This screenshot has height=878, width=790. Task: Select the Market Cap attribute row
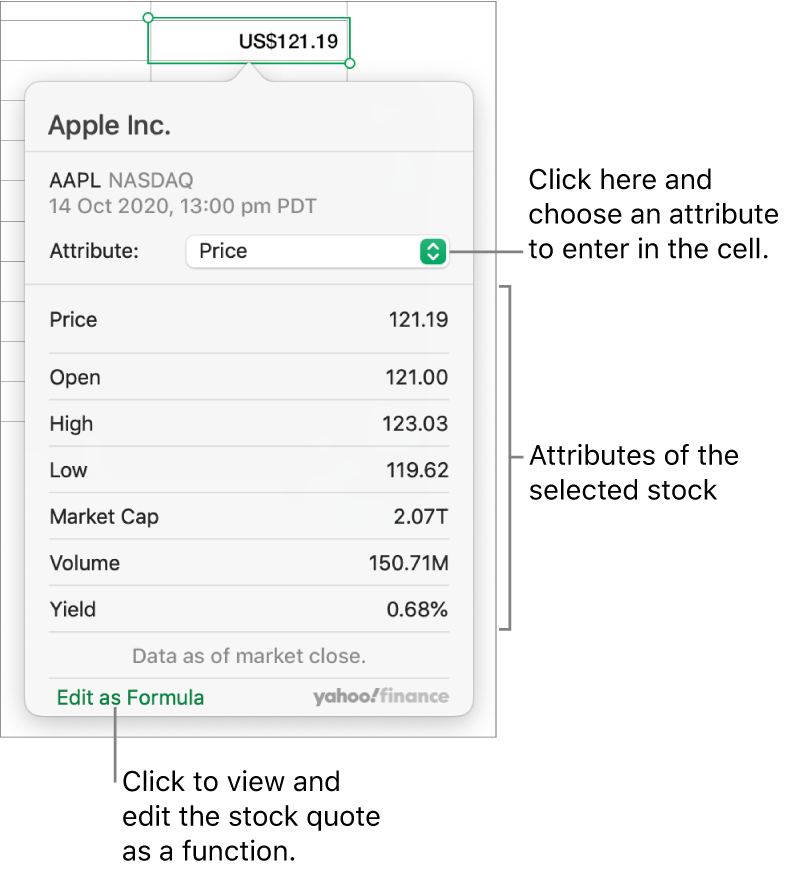249,516
